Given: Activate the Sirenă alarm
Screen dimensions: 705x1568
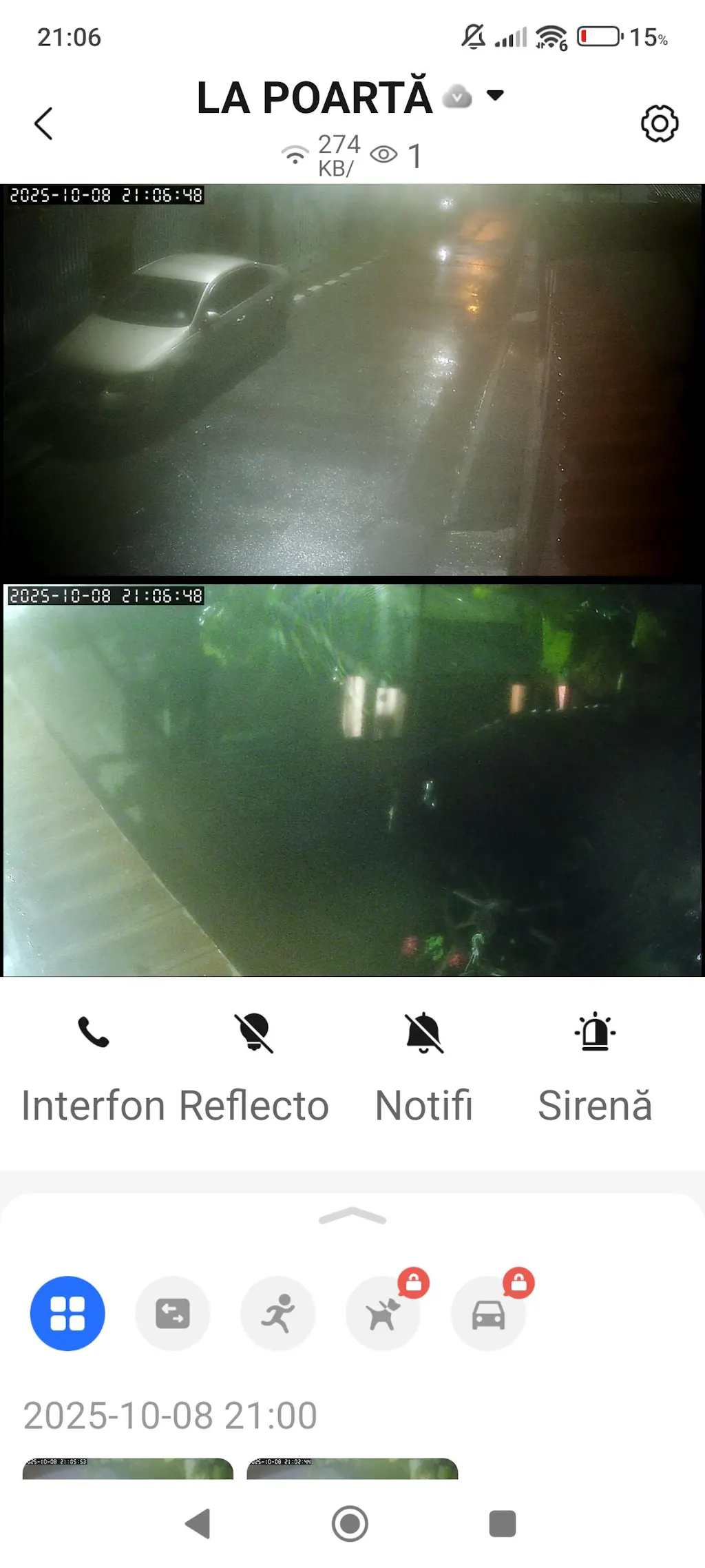Looking at the screenshot, I should [x=595, y=1032].
